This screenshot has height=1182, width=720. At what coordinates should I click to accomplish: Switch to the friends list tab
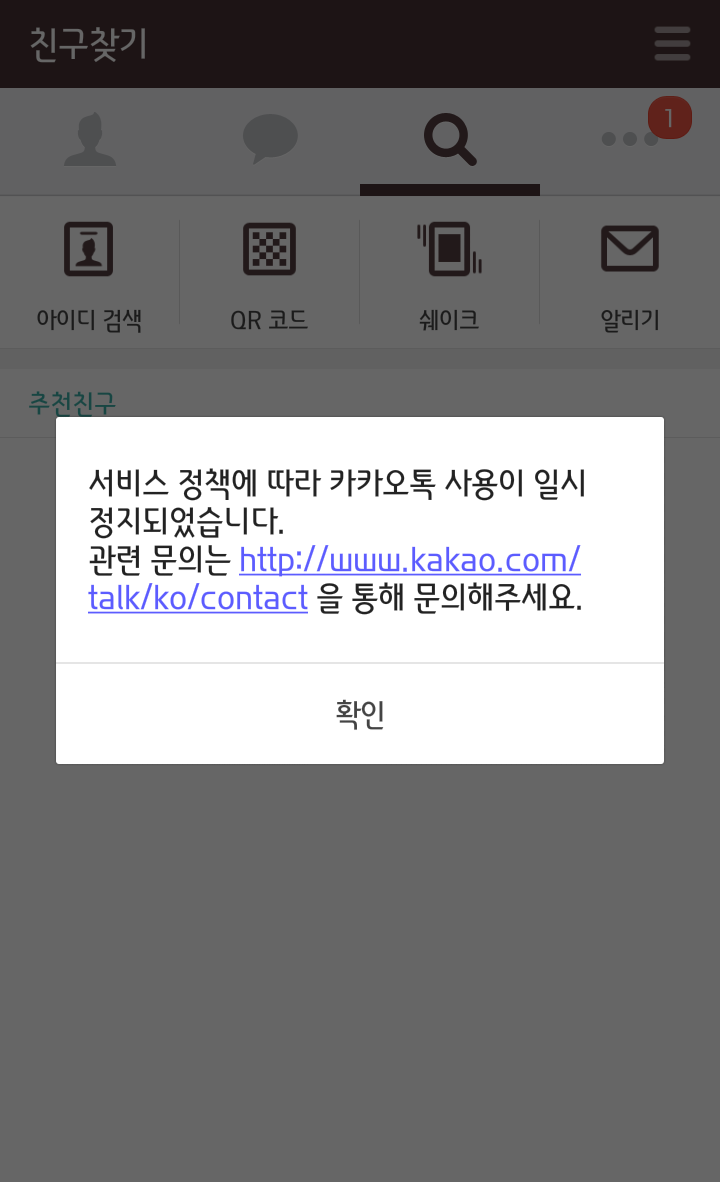click(x=90, y=140)
